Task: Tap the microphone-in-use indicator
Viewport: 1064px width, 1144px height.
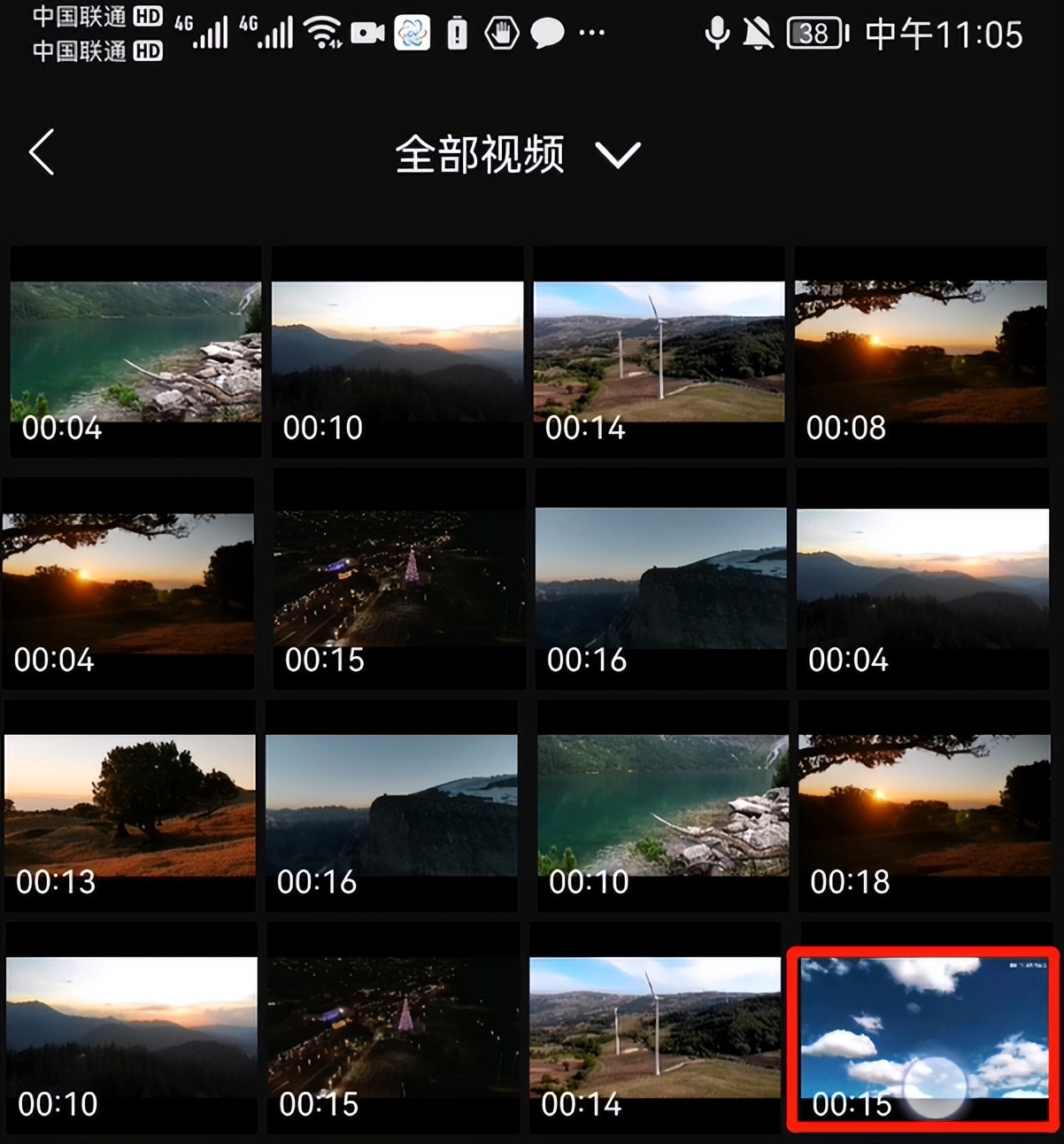Action: click(717, 34)
